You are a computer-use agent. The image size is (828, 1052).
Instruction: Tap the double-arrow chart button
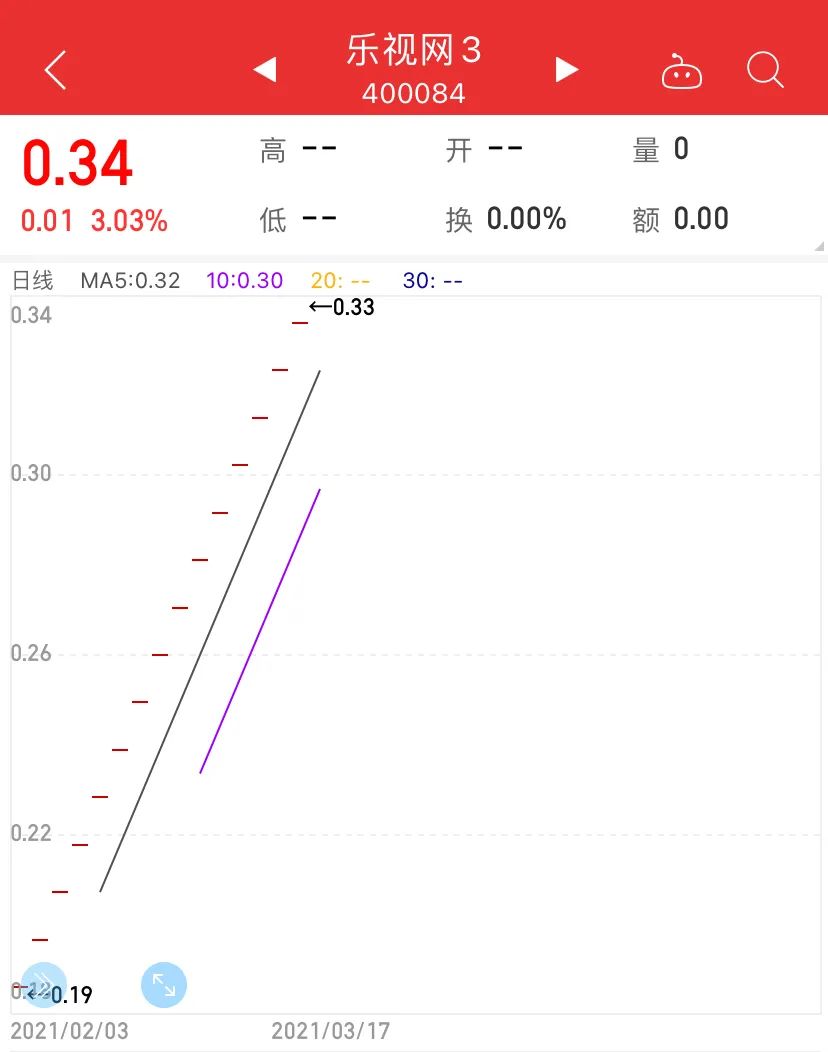point(44,983)
